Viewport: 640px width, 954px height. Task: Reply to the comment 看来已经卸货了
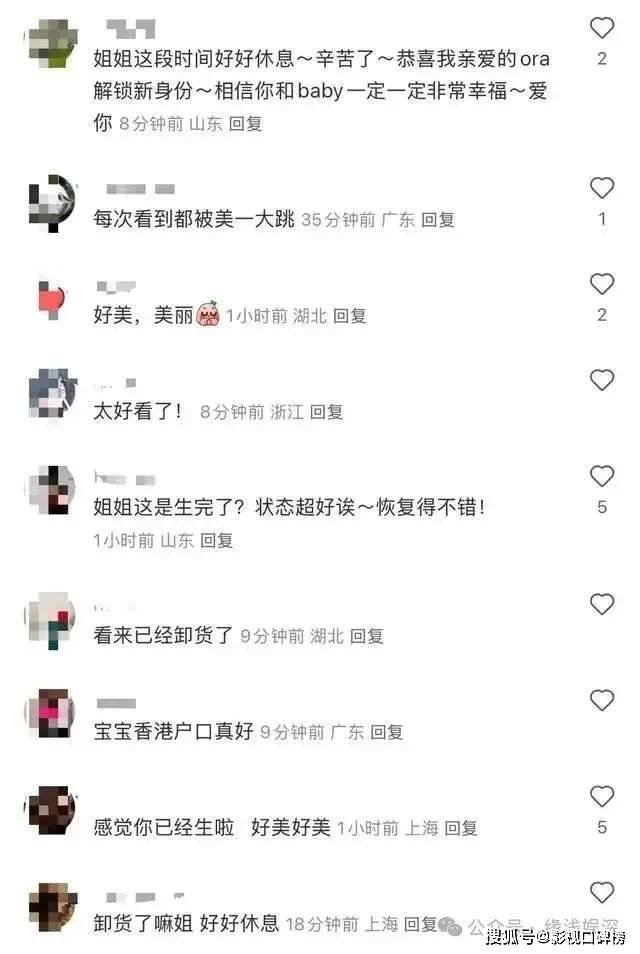[x=367, y=636]
